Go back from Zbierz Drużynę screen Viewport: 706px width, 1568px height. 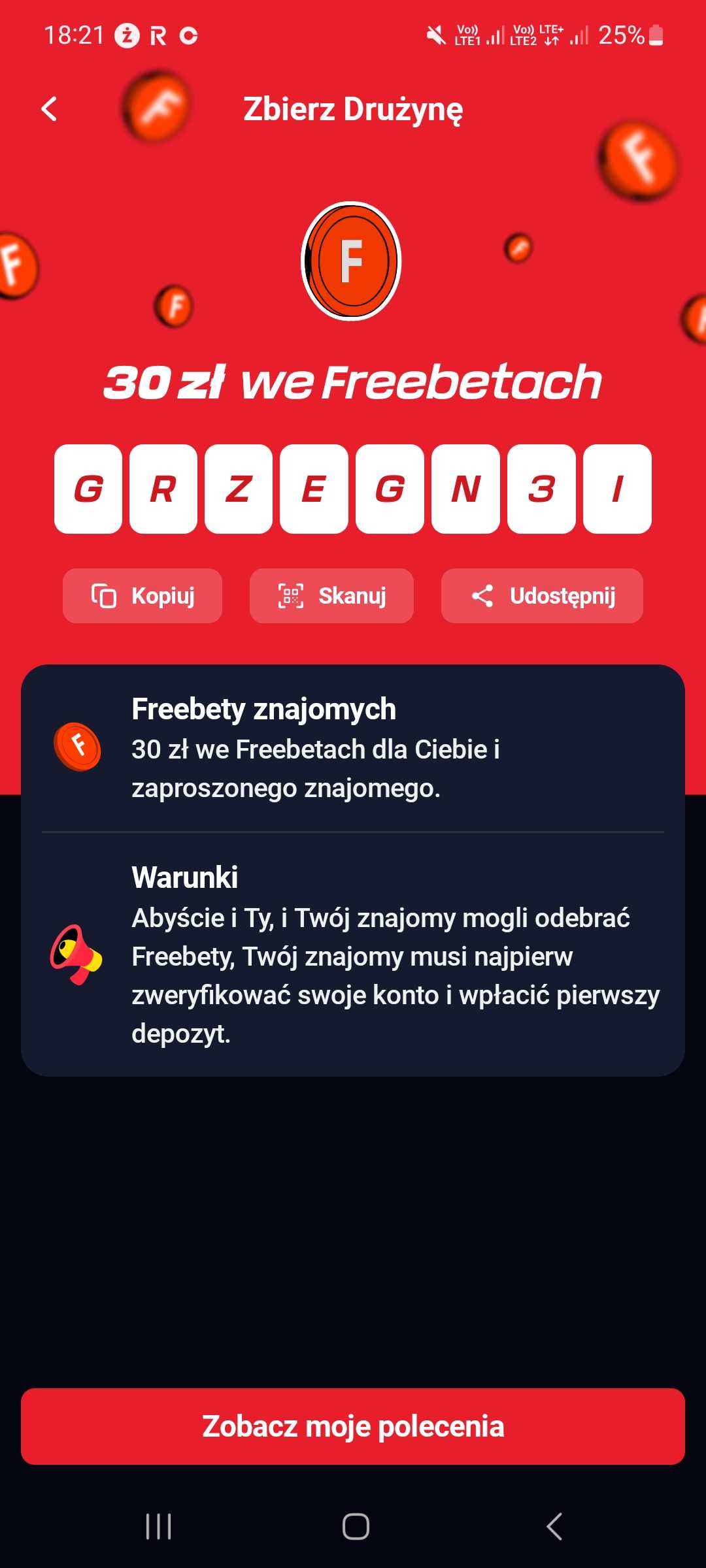pos(49,108)
